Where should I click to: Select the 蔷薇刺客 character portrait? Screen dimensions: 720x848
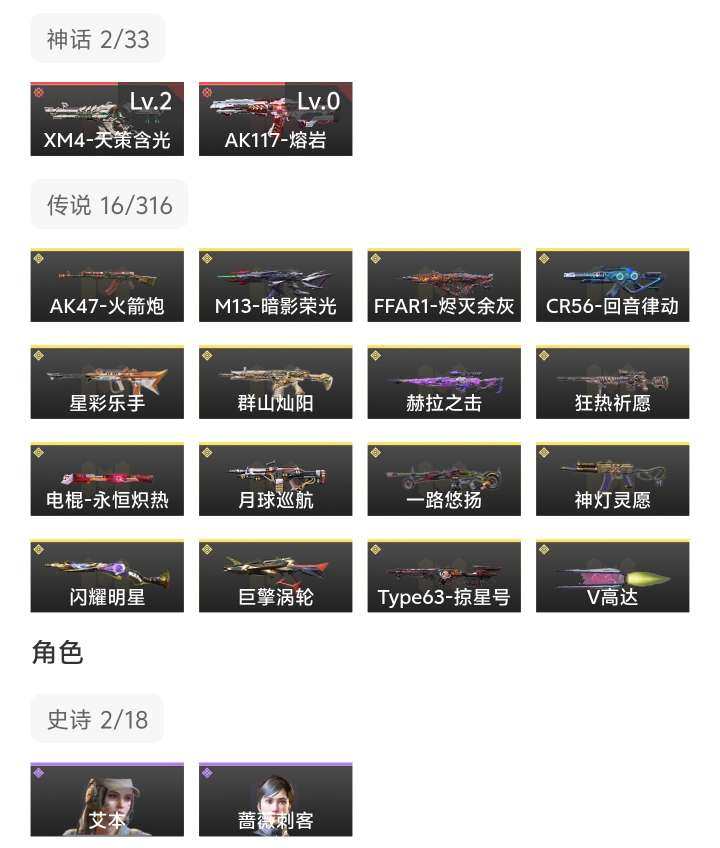coord(275,800)
